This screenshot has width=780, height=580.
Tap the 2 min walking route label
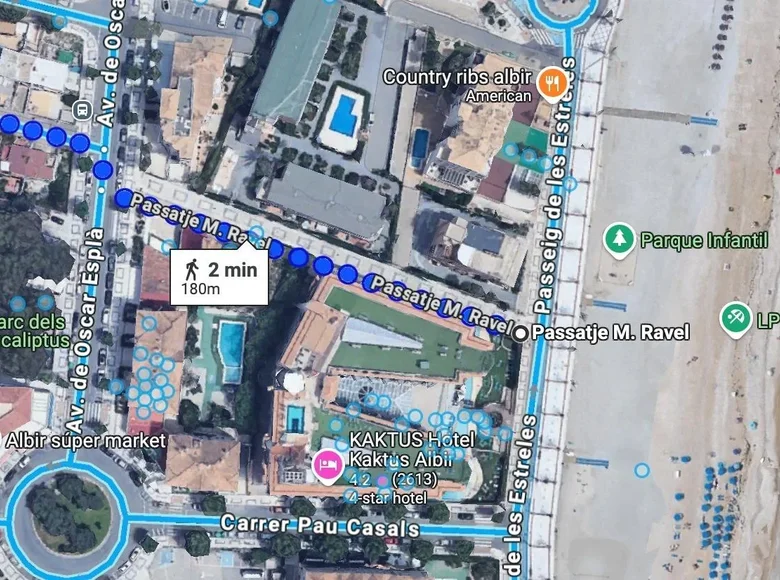[220, 277]
